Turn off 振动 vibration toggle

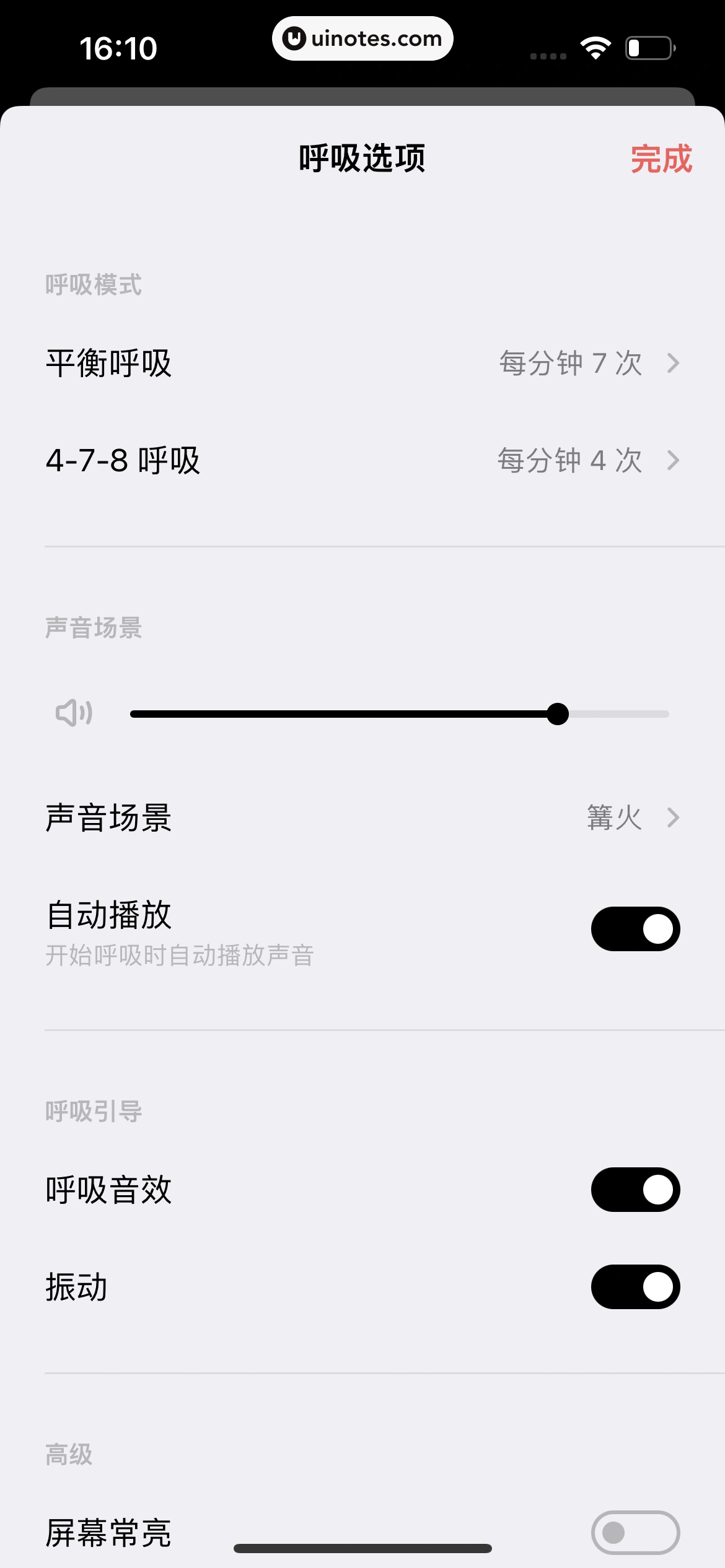(x=635, y=1287)
